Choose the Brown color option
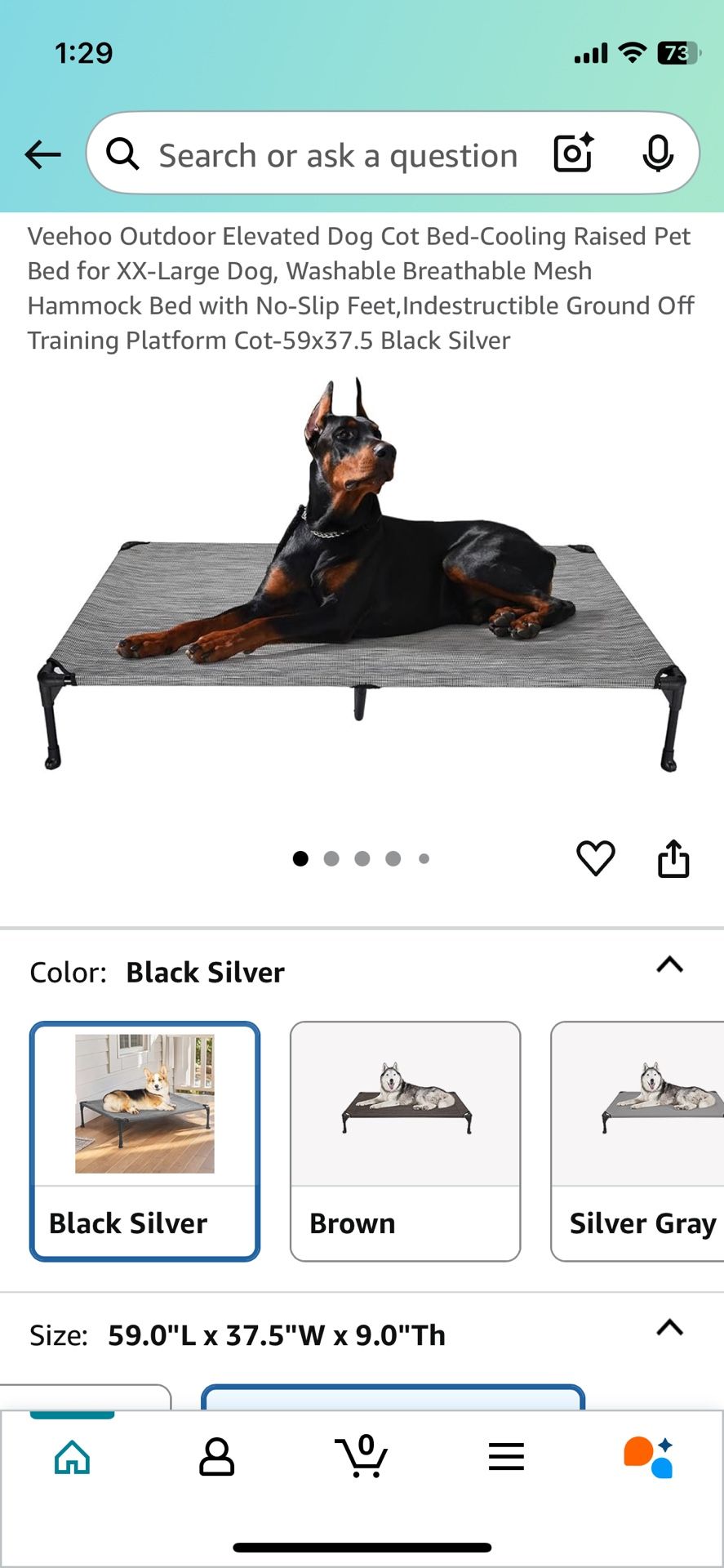Image resolution: width=724 pixels, height=1568 pixels. pyautogui.click(x=405, y=1141)
